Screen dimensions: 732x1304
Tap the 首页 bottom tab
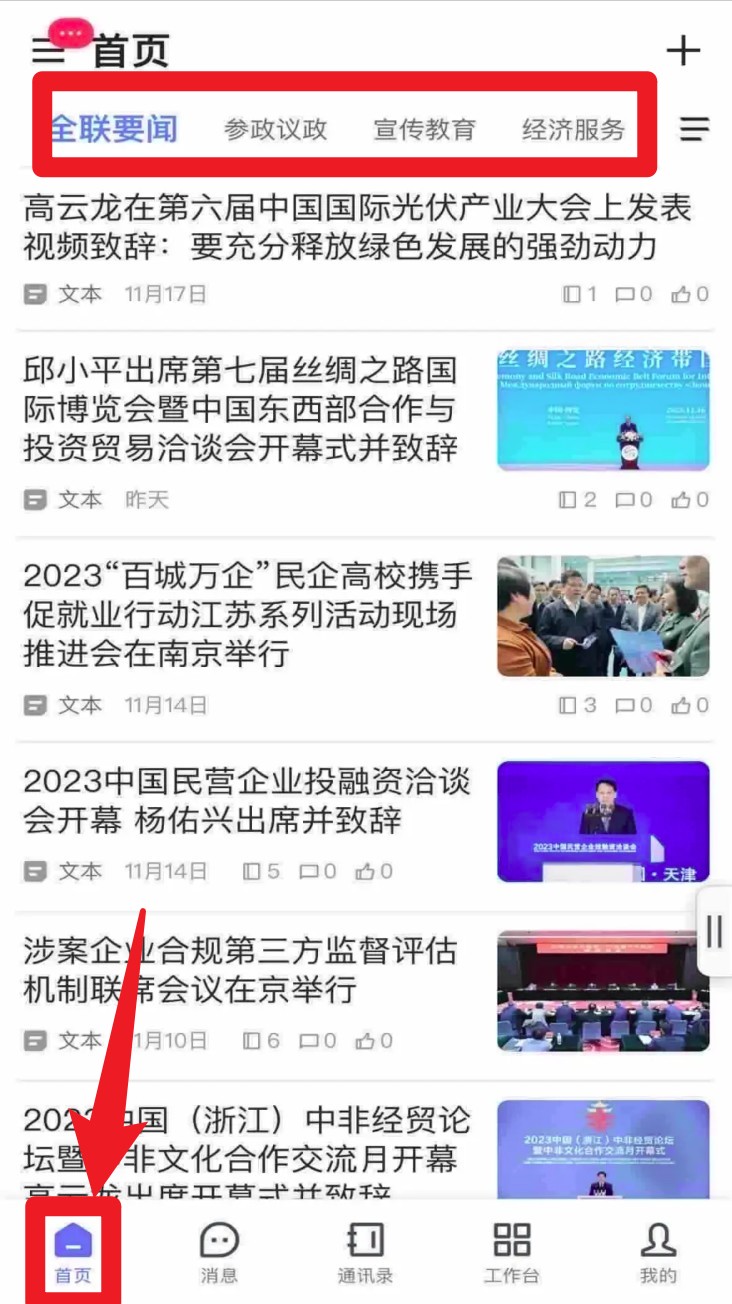pos(73,1253)
